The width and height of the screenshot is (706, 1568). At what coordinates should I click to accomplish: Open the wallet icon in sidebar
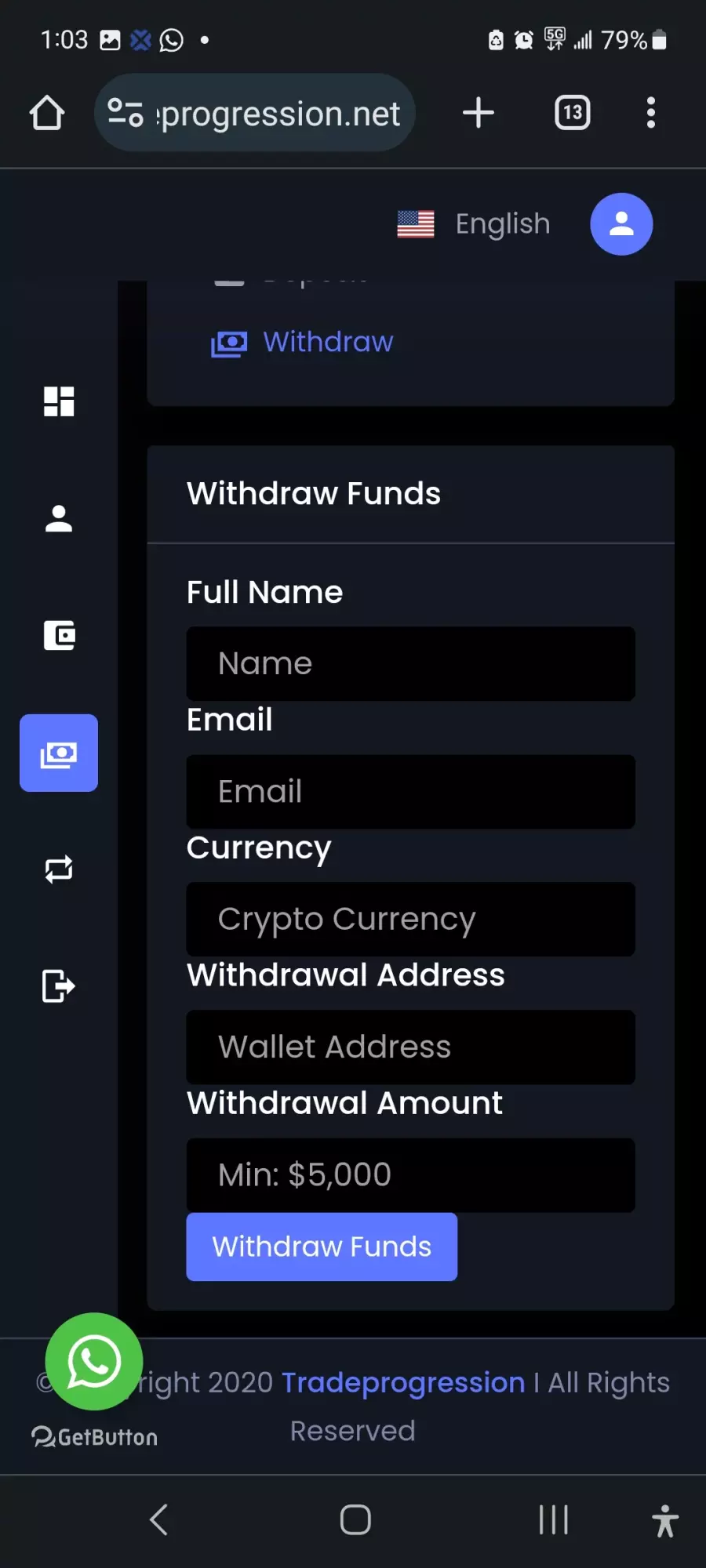(x=59, y=635)
